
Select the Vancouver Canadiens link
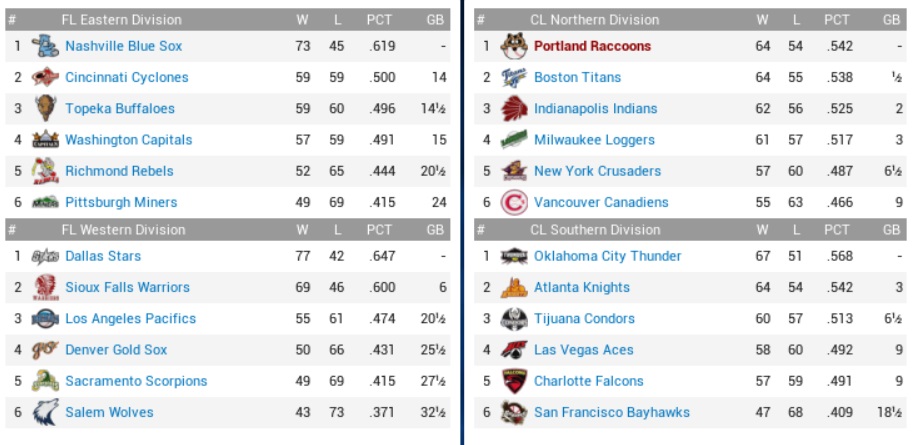601,202
